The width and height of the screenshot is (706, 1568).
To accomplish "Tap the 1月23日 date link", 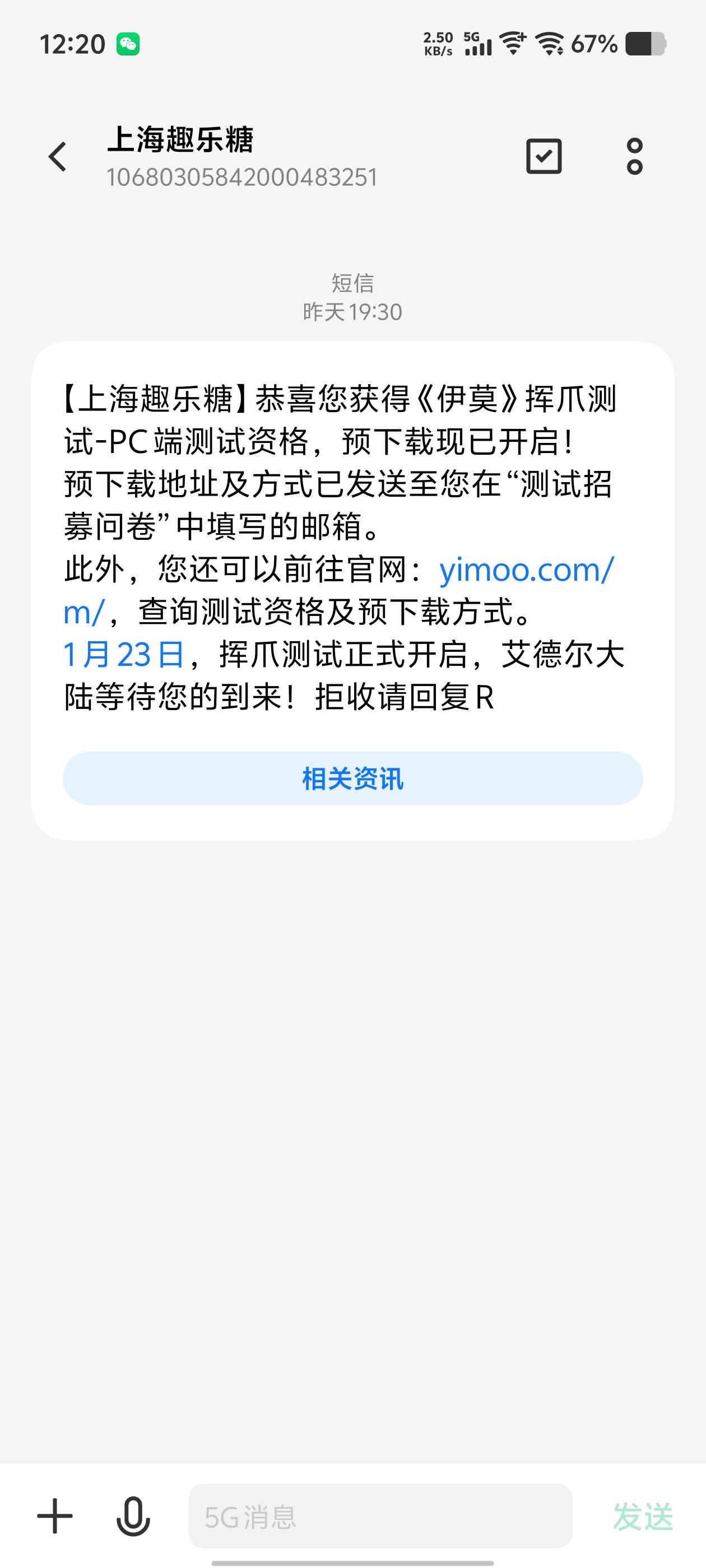I will pos(124,655).
